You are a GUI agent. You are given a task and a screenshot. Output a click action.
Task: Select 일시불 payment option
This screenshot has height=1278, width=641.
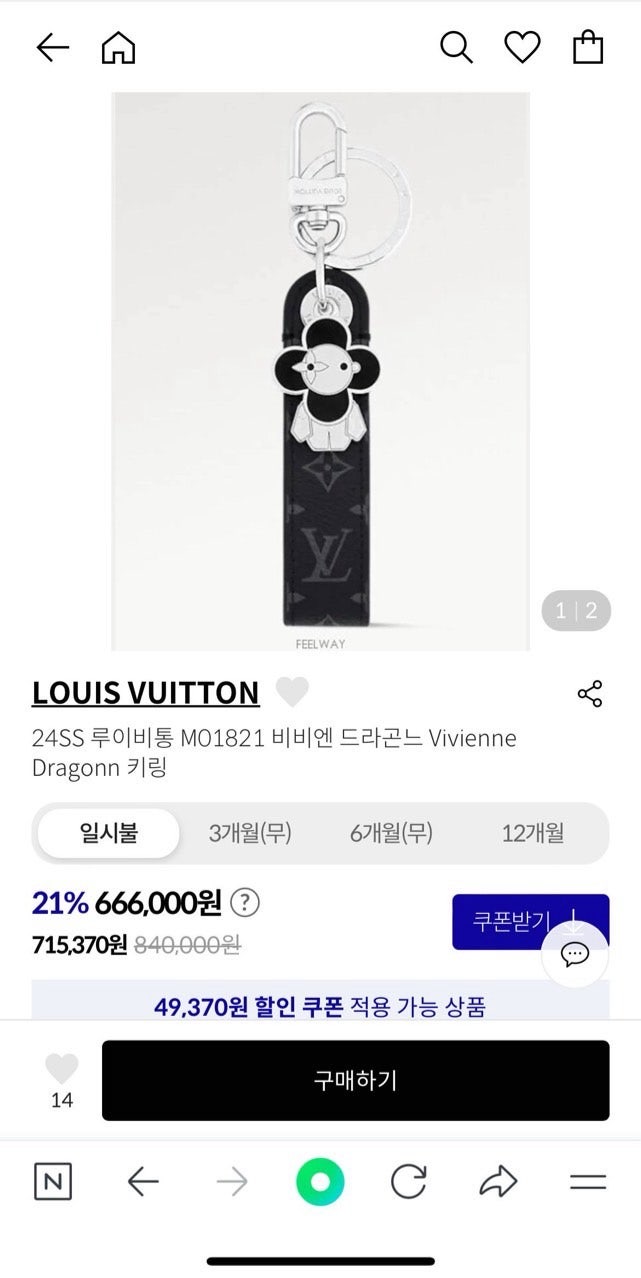click(x=109, y=833)
